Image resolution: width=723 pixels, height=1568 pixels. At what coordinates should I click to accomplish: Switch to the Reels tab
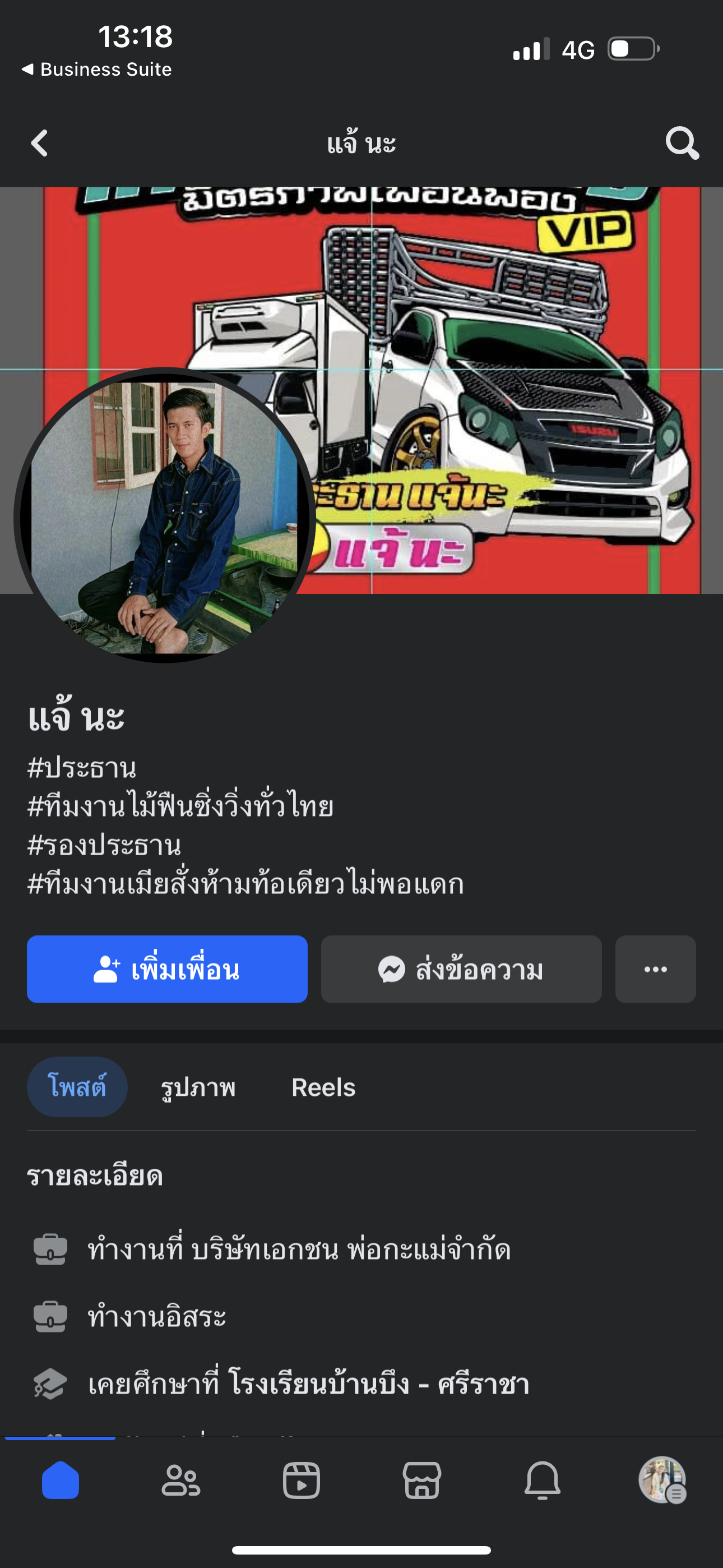coord(323,1087)
